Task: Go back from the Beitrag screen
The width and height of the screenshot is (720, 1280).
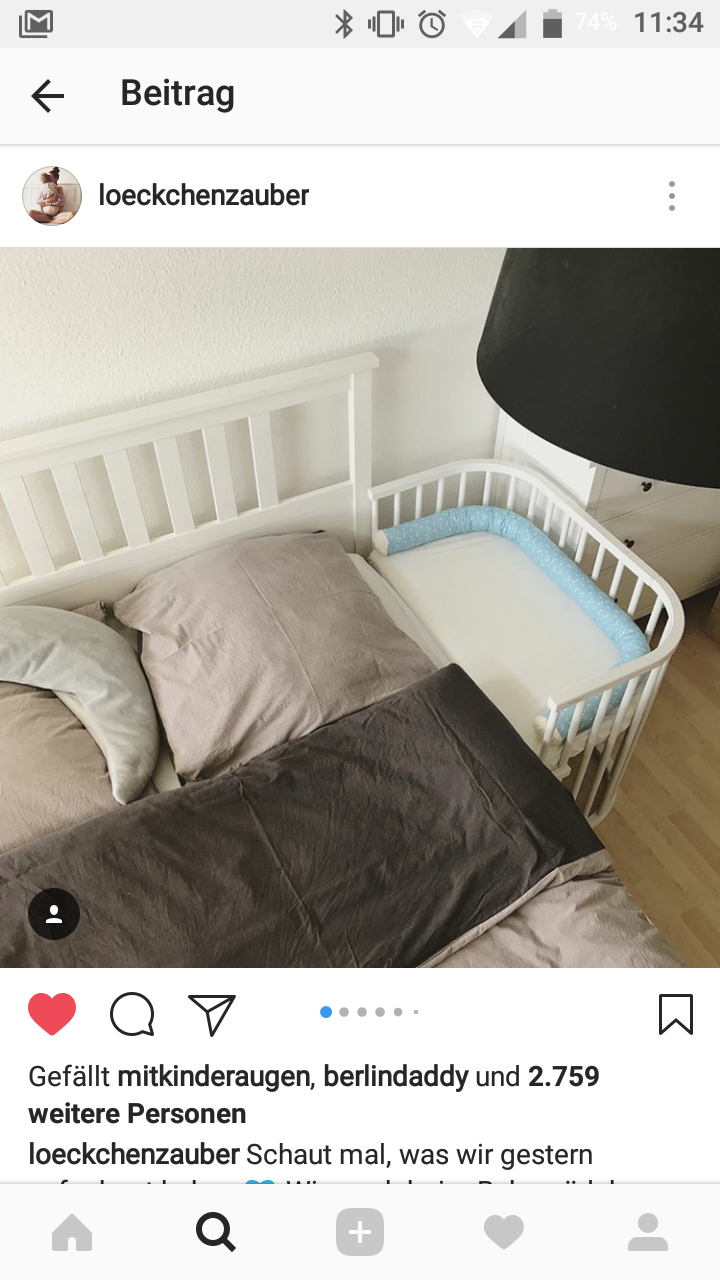Action: coord(47,95)
